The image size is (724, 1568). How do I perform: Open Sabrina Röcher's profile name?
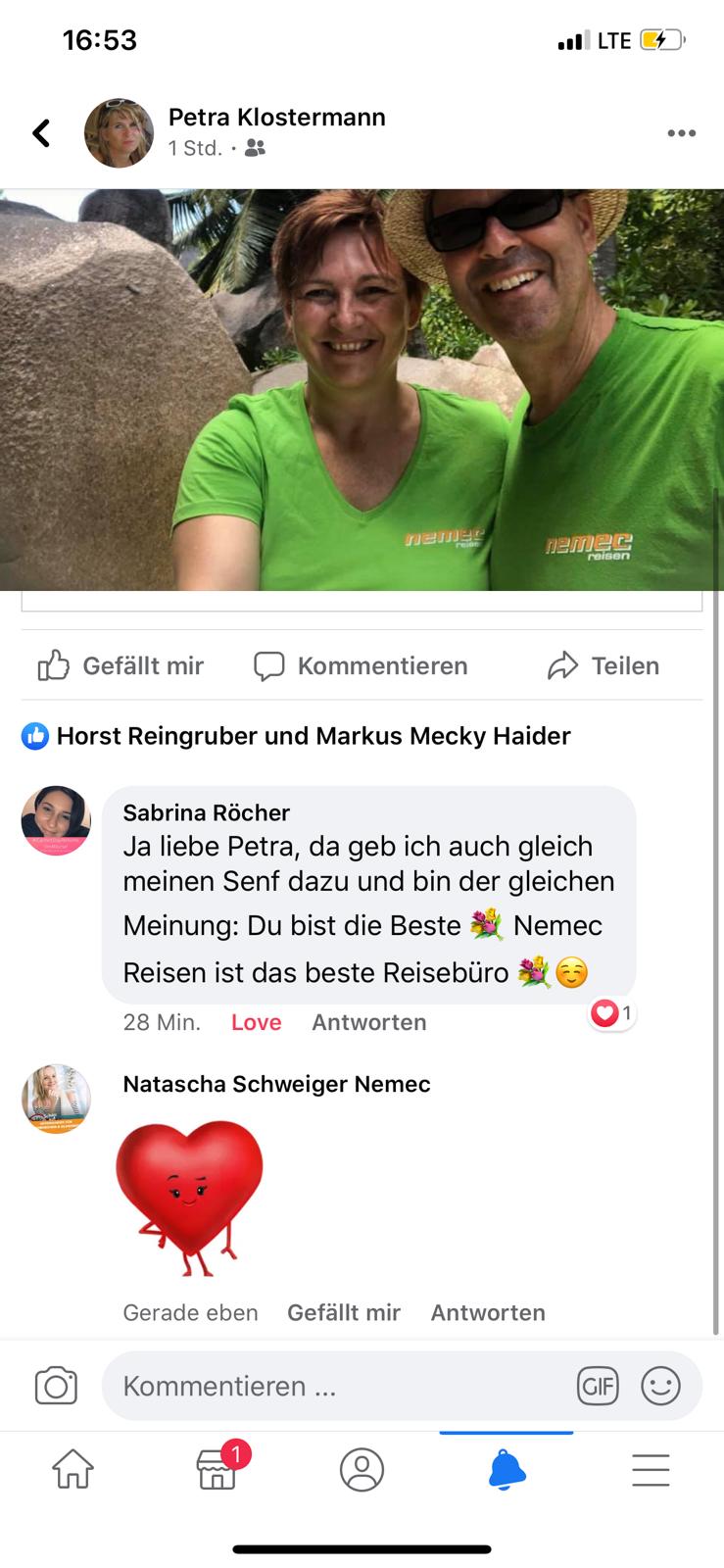coord(206,812)
